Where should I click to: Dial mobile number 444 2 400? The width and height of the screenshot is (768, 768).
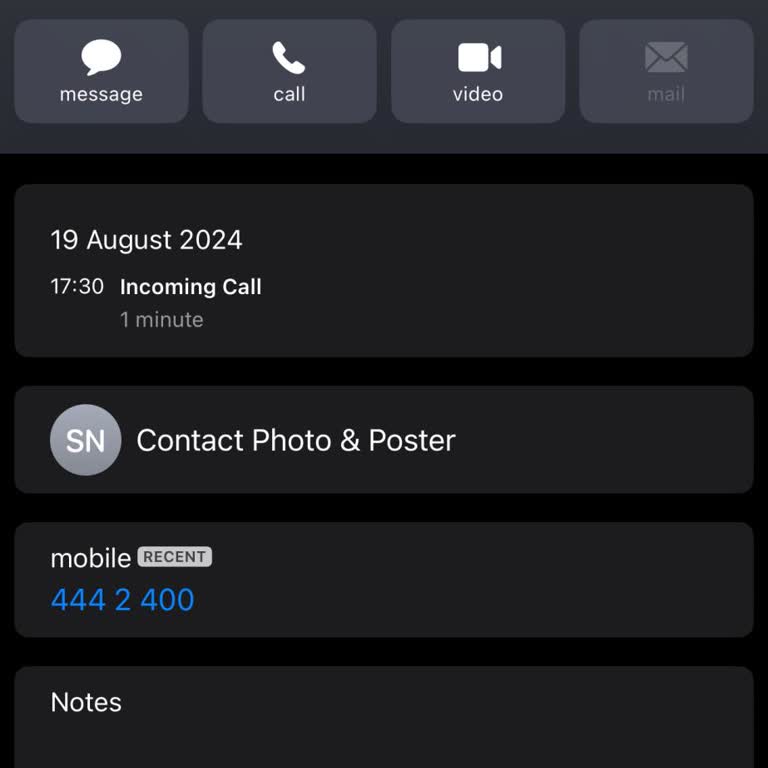[x=123, y=600]
